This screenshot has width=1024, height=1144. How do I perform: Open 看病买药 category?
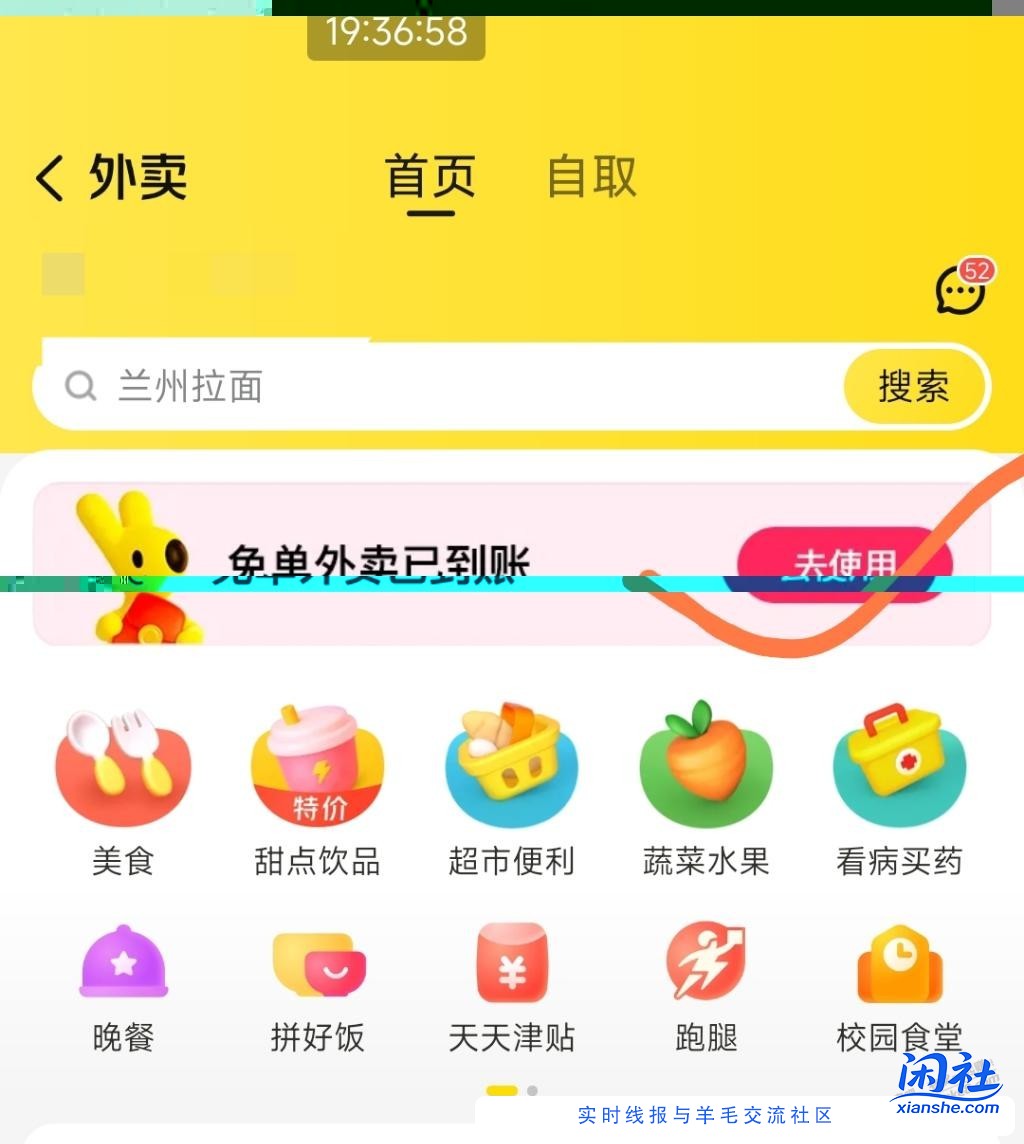(x=899, y=790)
